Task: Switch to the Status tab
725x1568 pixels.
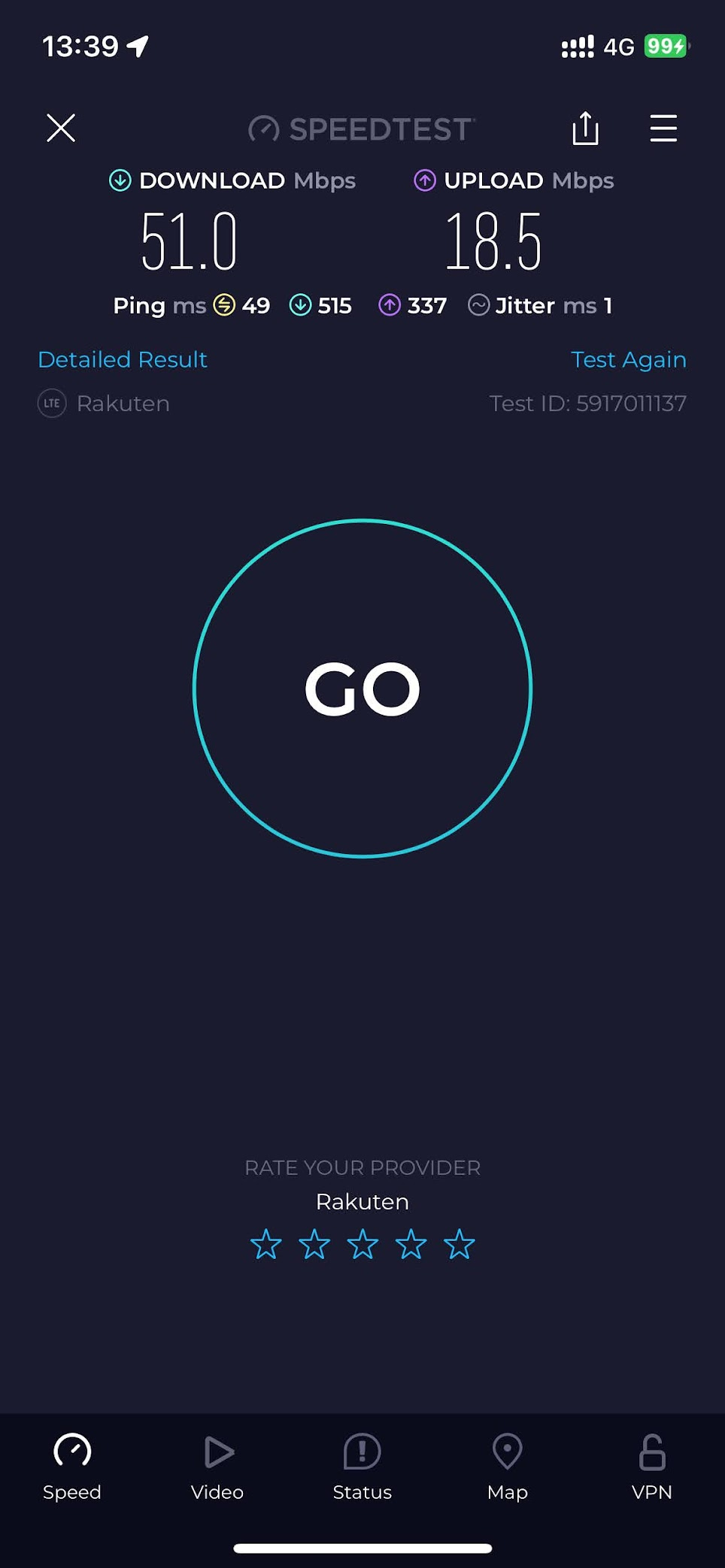Action: (x=362, y=1466)
